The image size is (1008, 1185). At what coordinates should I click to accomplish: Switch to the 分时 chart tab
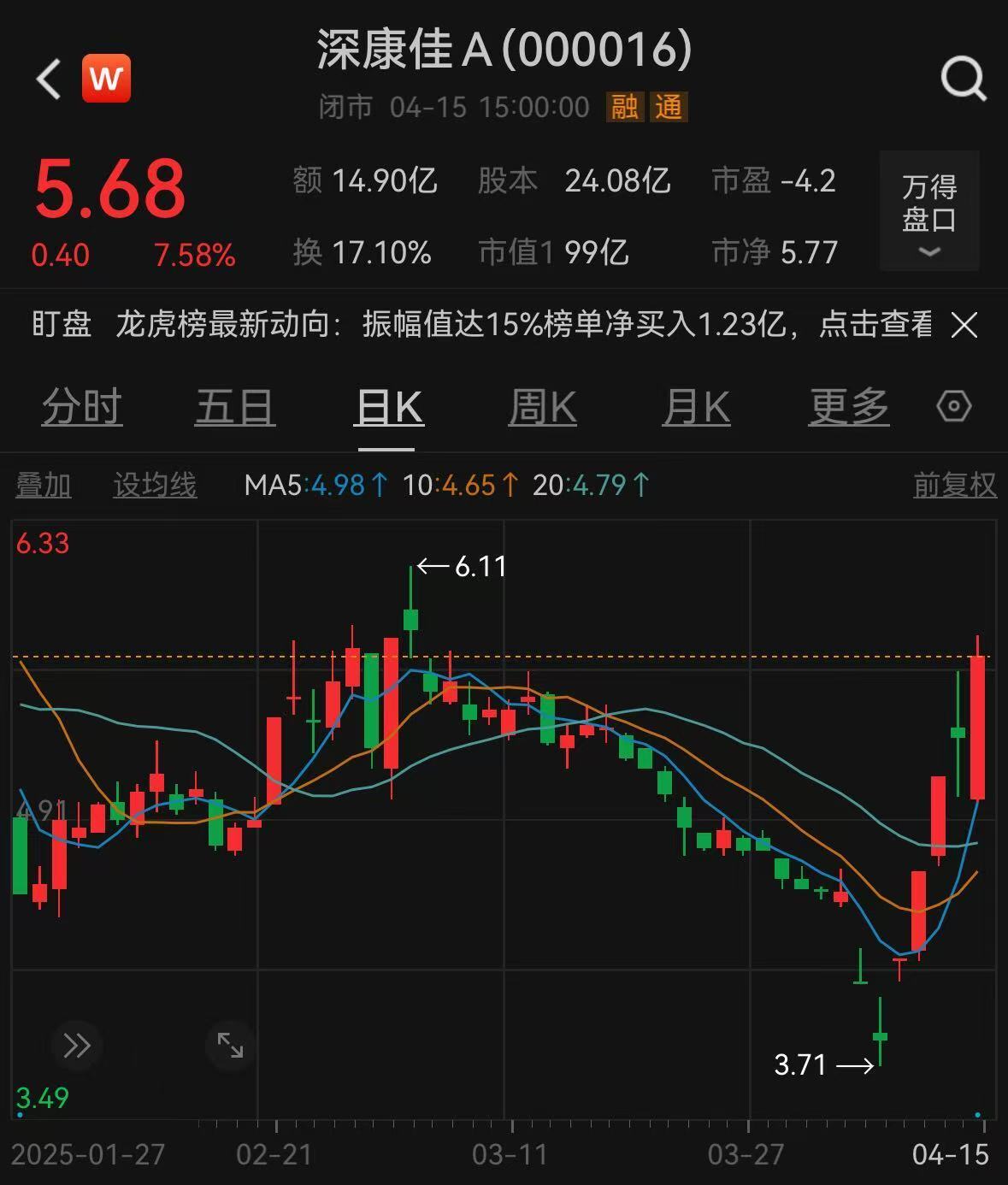(x=82, y=407)
